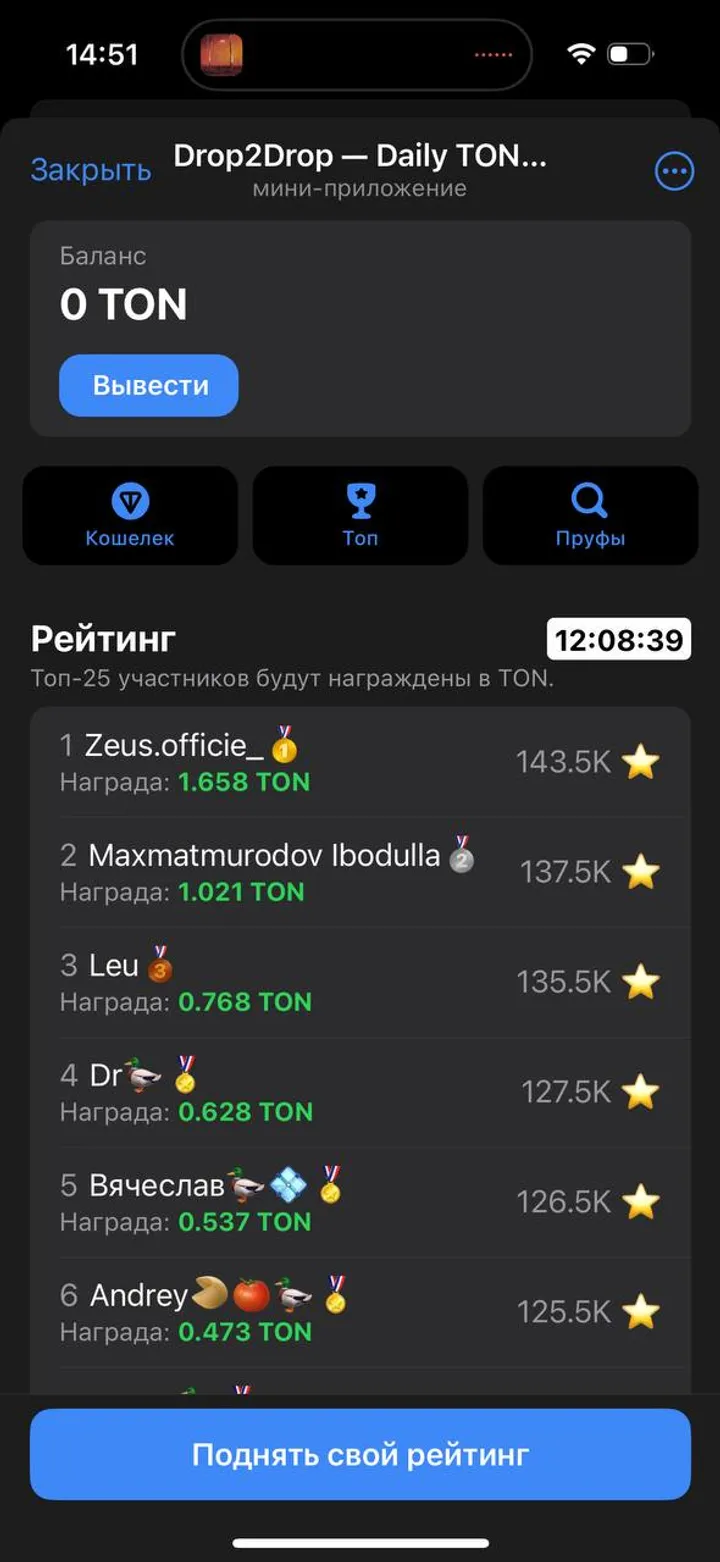Open the Пруфы proofs section

point(590,516)
